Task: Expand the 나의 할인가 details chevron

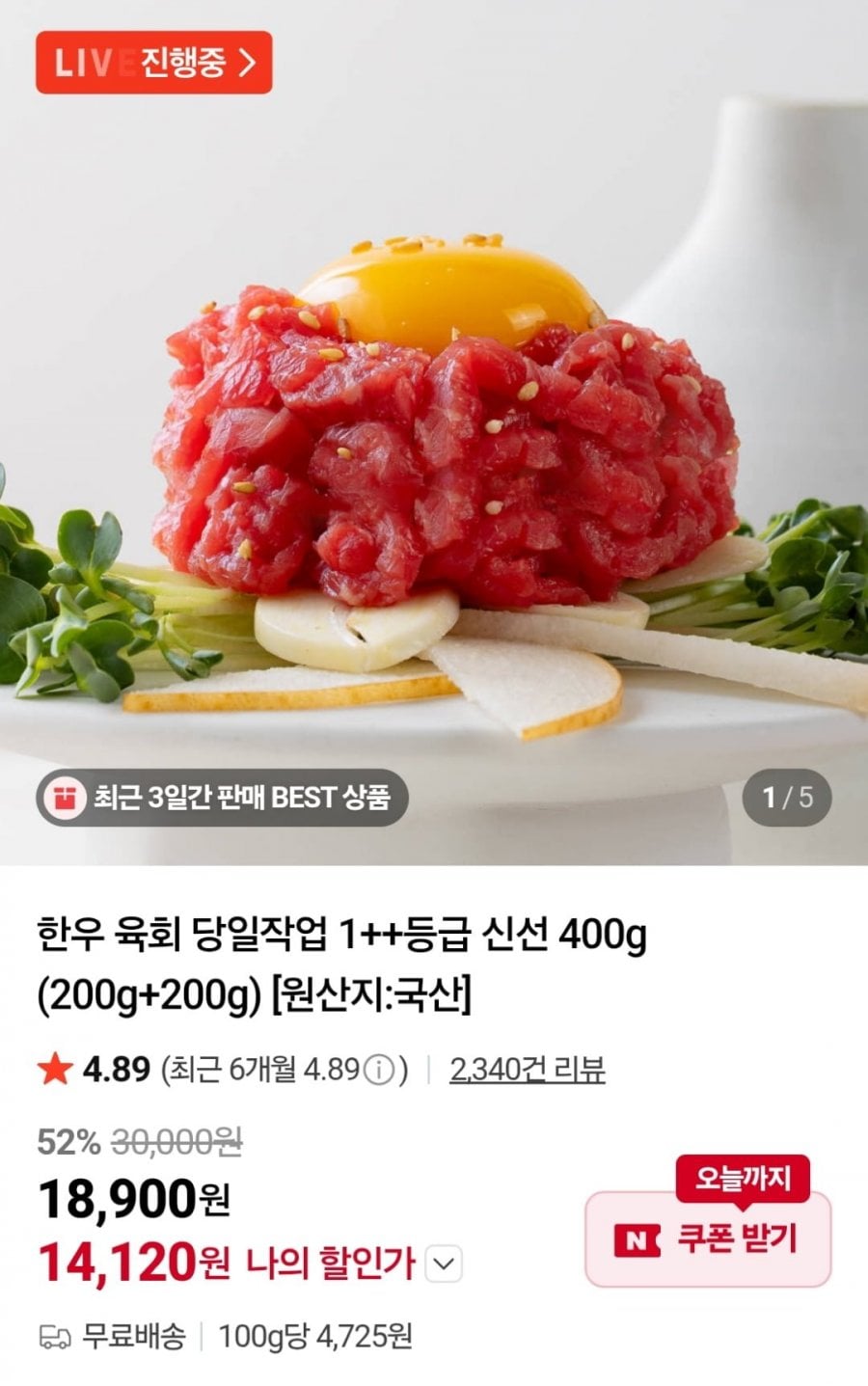Action: (443, 1264)
